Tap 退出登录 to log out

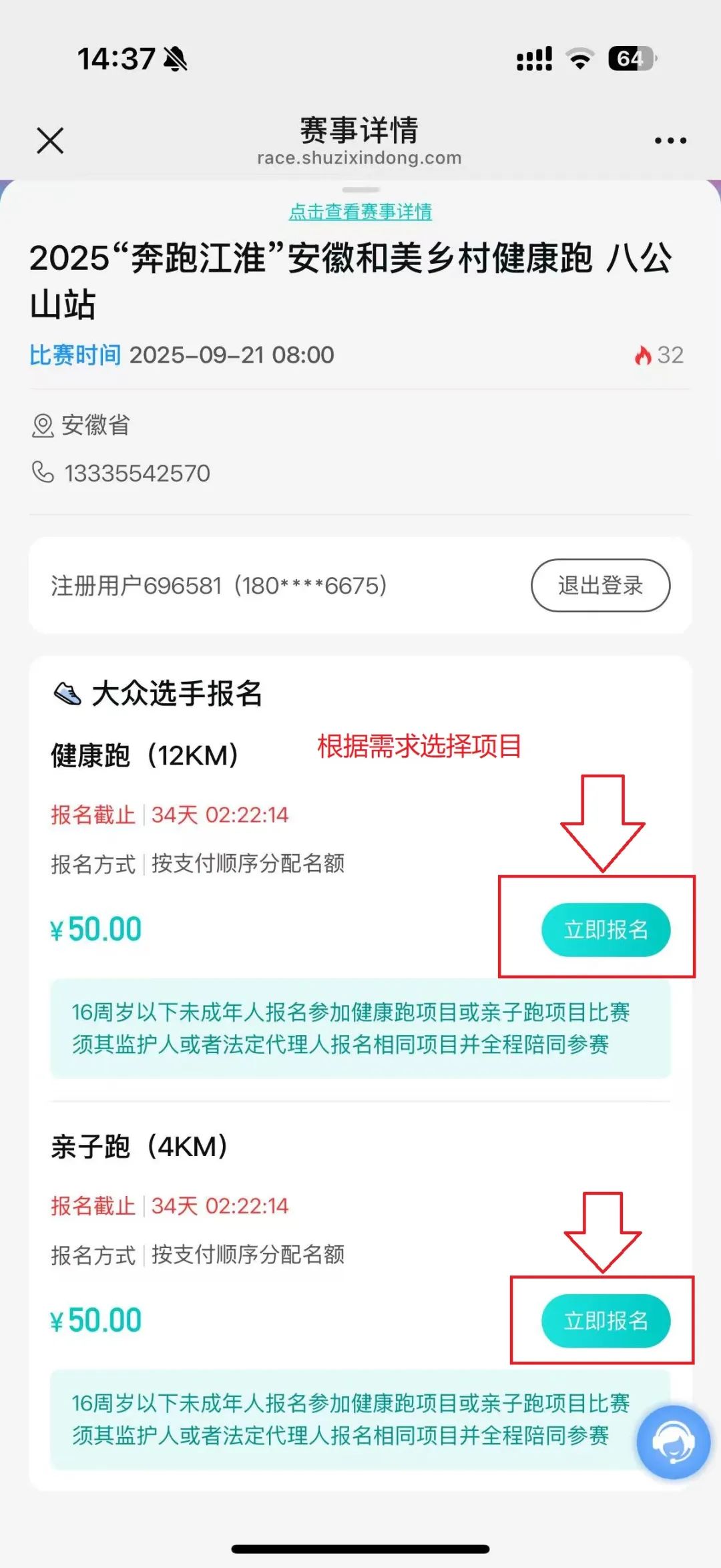pyautogui.click(x=600, y=586)
